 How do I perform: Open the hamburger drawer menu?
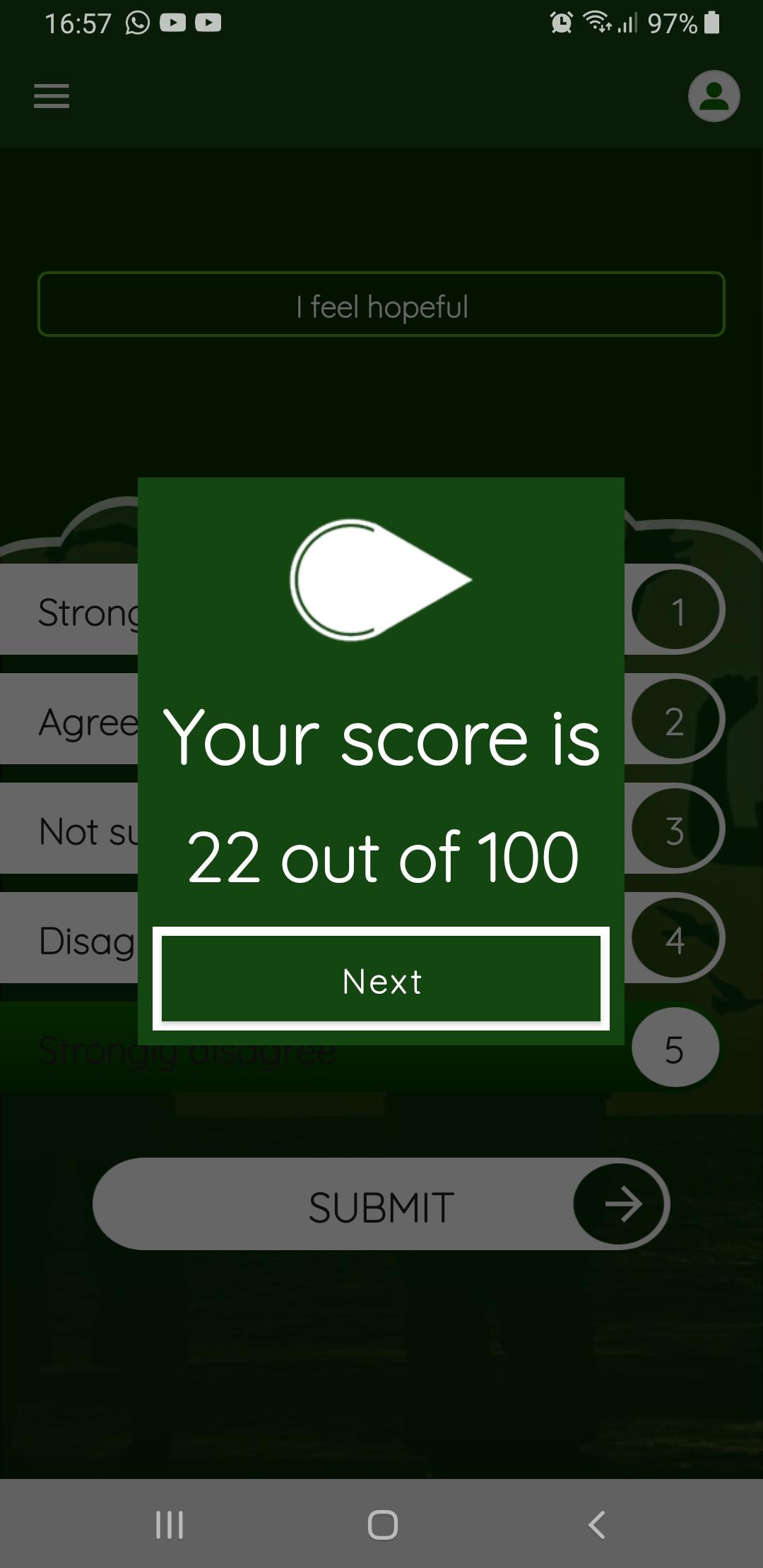coord(52,96)
